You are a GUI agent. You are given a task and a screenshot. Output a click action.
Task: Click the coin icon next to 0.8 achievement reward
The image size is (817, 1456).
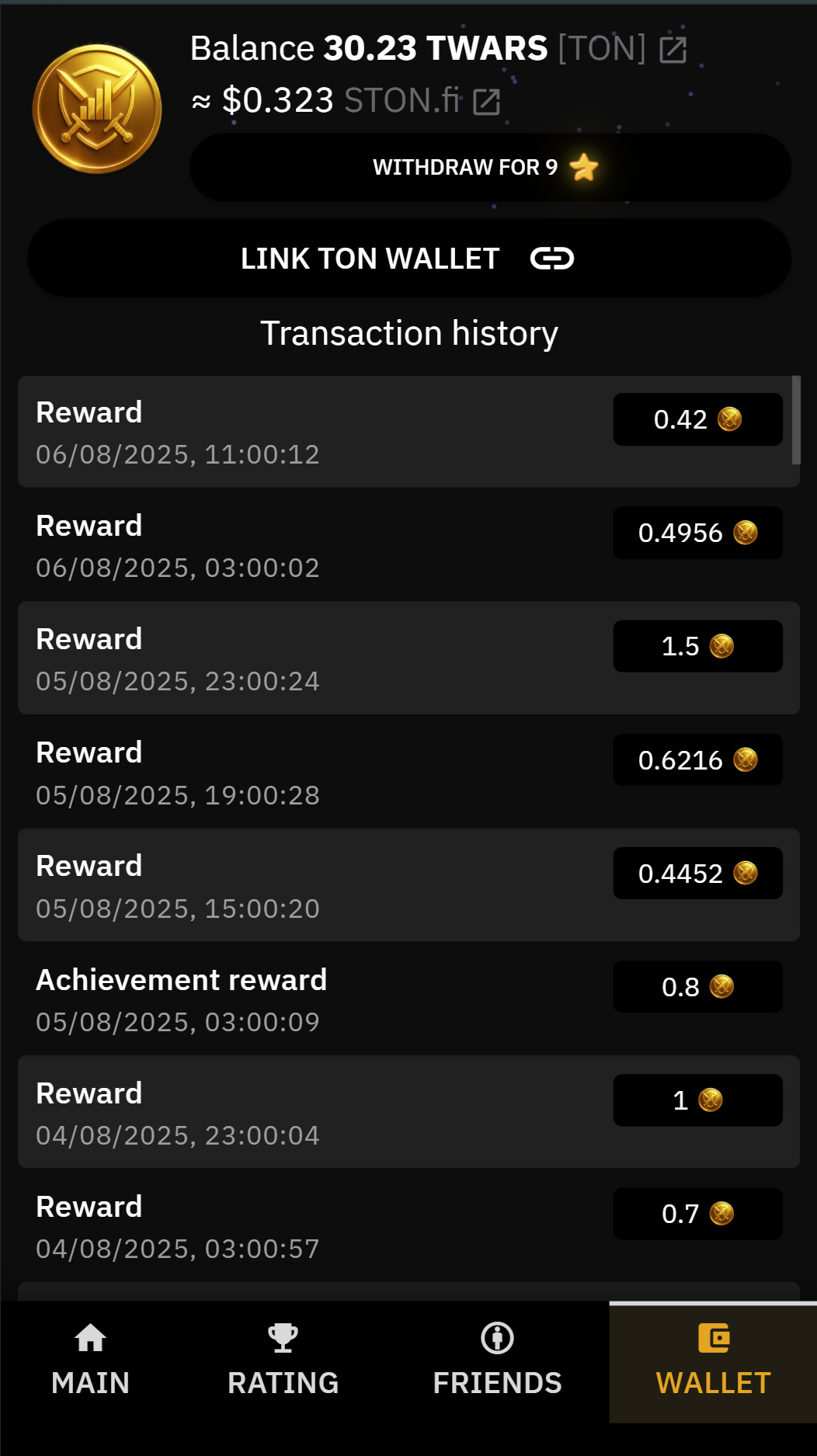point(724,987)
